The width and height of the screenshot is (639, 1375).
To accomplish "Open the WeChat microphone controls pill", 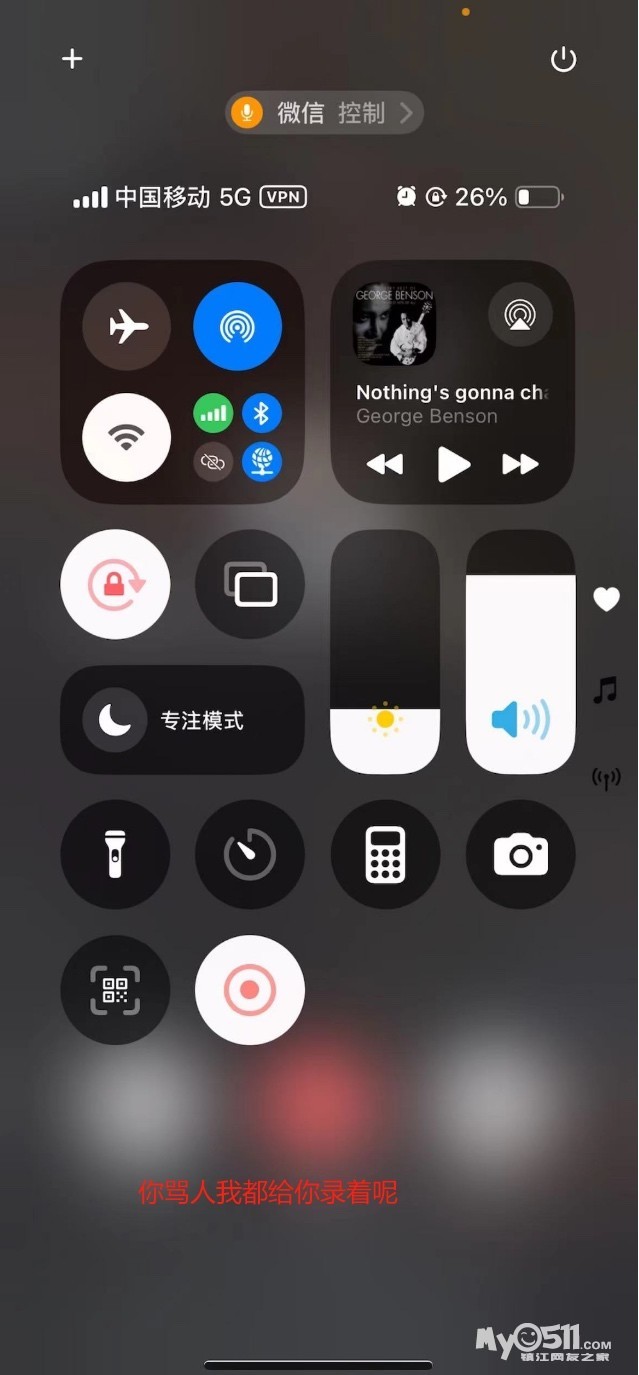I will [x=324, y=113].
